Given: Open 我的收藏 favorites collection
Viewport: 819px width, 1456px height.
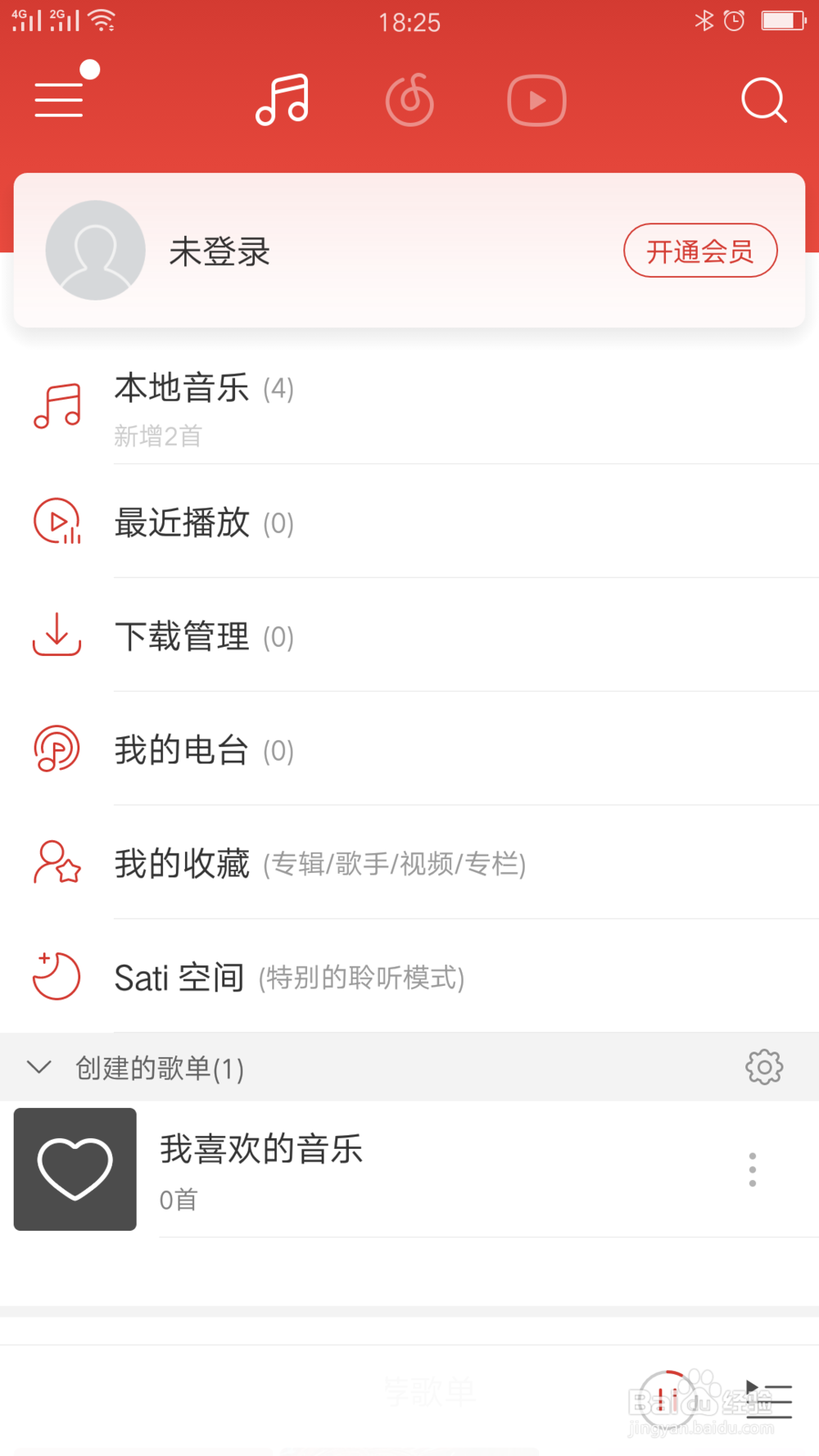Looking at the screenshot, I should pos(182,863).
